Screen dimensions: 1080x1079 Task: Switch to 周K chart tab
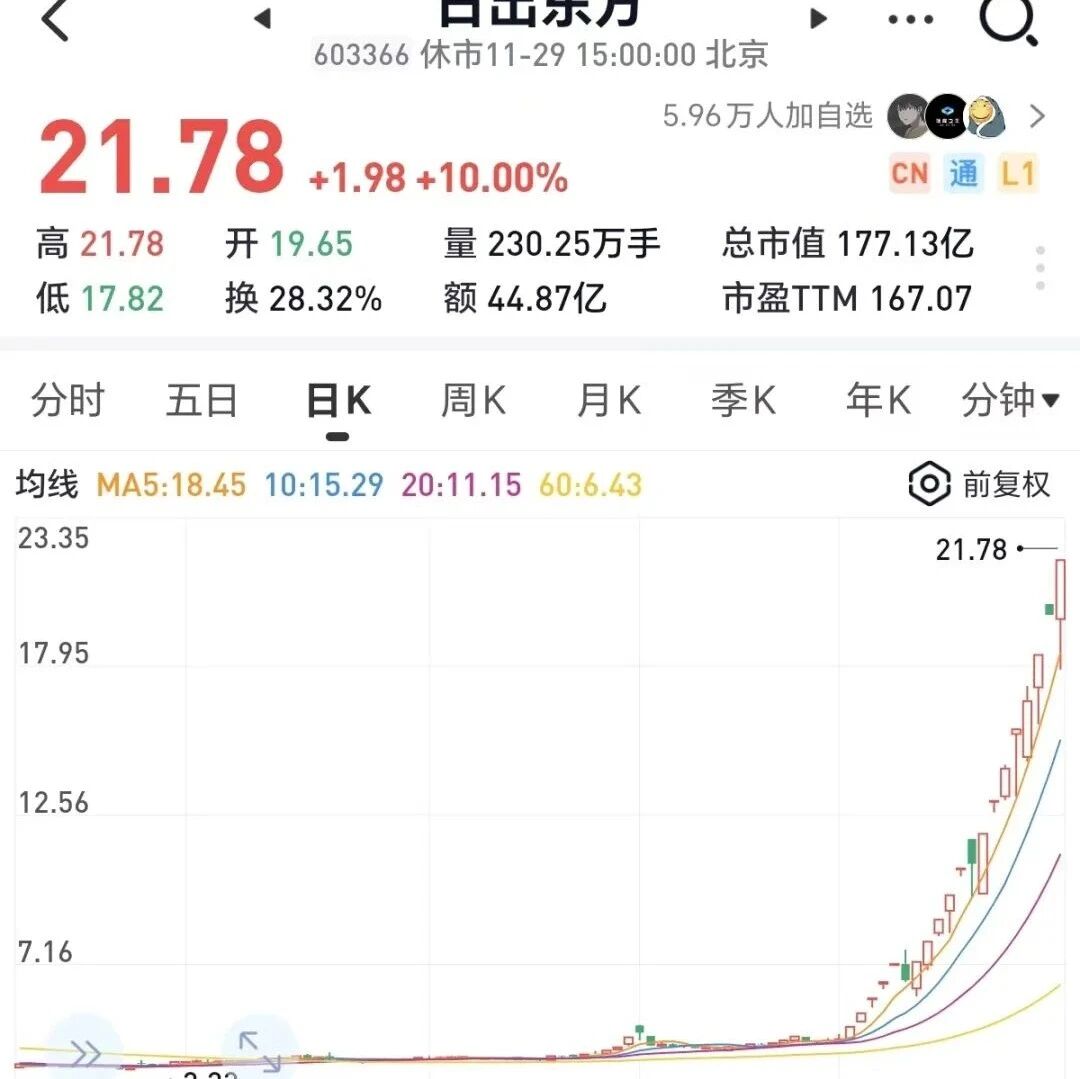(x=473, y=400)
